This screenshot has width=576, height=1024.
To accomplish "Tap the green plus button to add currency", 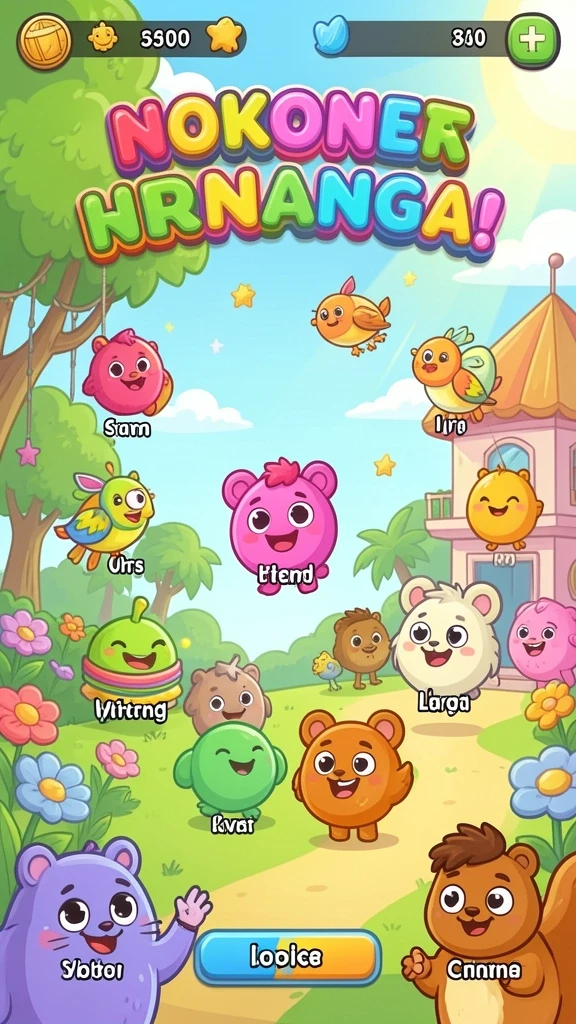I will pyautogui.click(x=533, y=40).
